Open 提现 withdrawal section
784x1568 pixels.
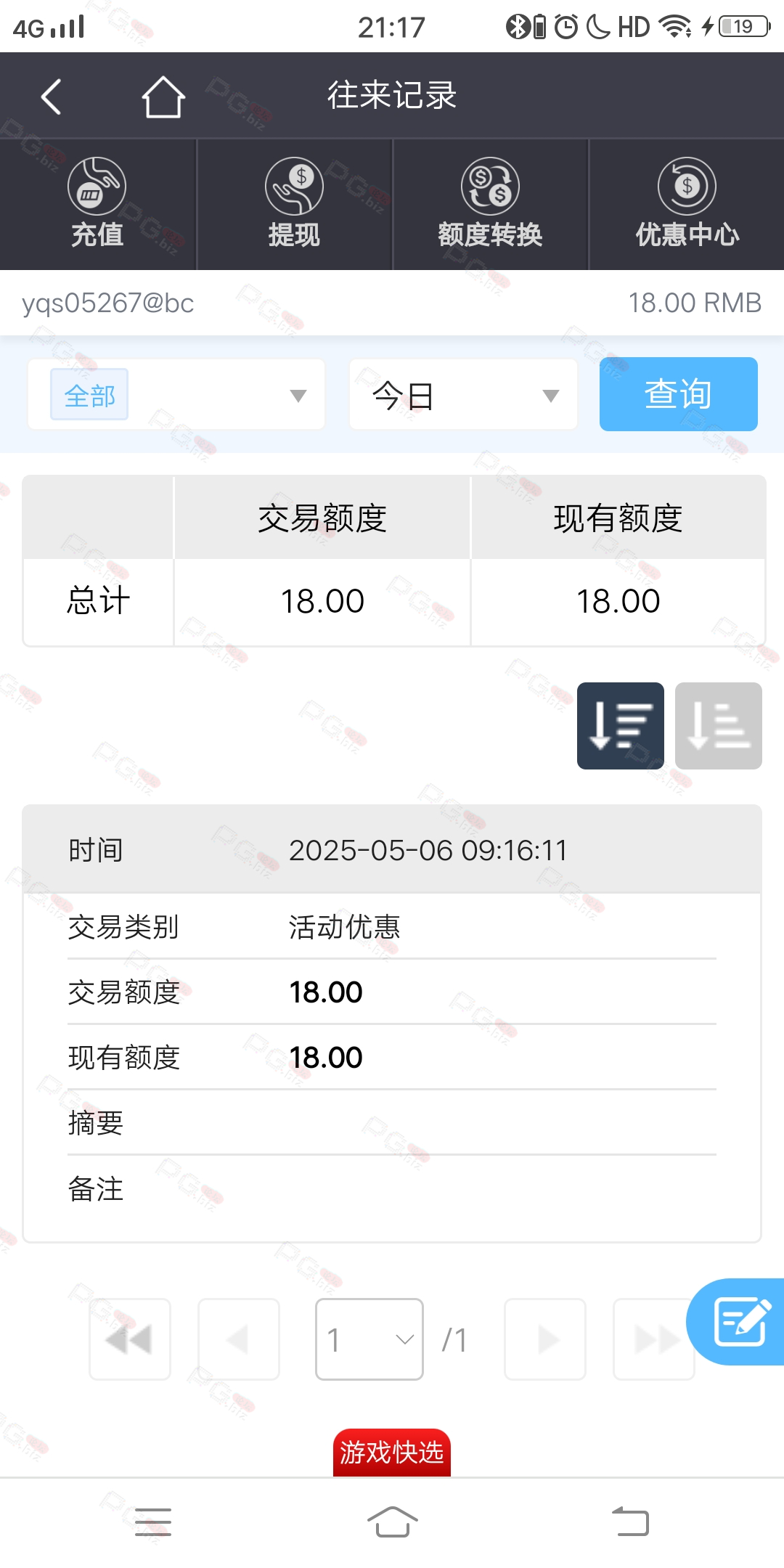point(294,204)
